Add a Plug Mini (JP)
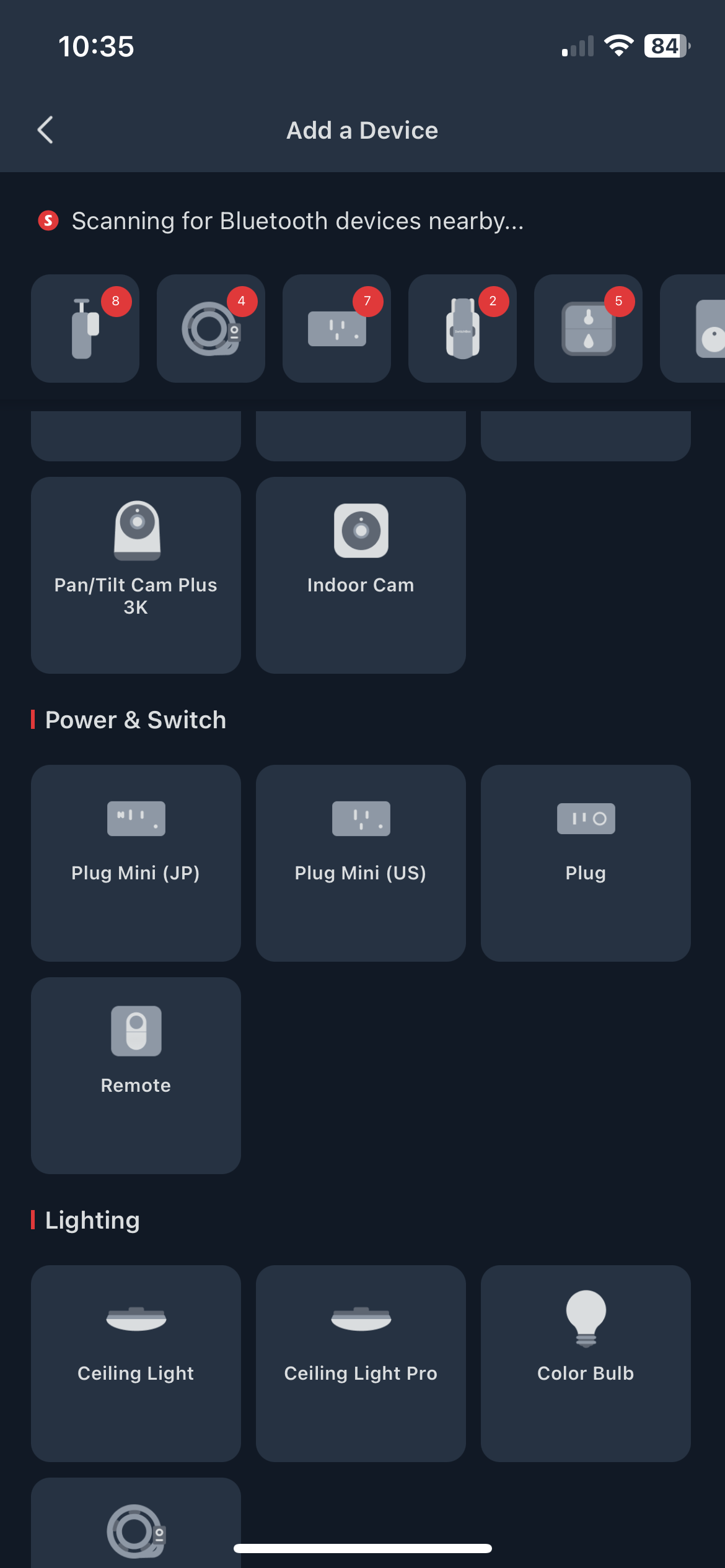 136,863
